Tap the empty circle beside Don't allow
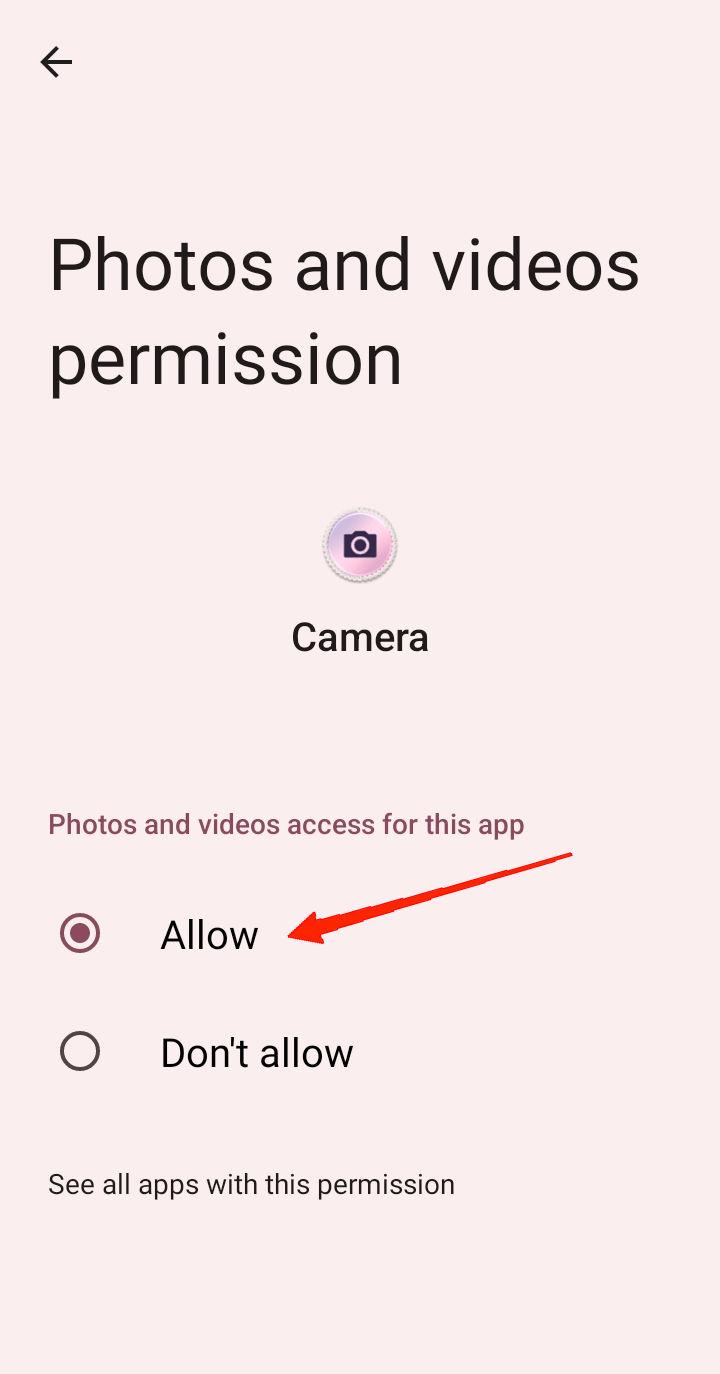This screenshot has height=1374, width=720. (x=80, y=1051)
